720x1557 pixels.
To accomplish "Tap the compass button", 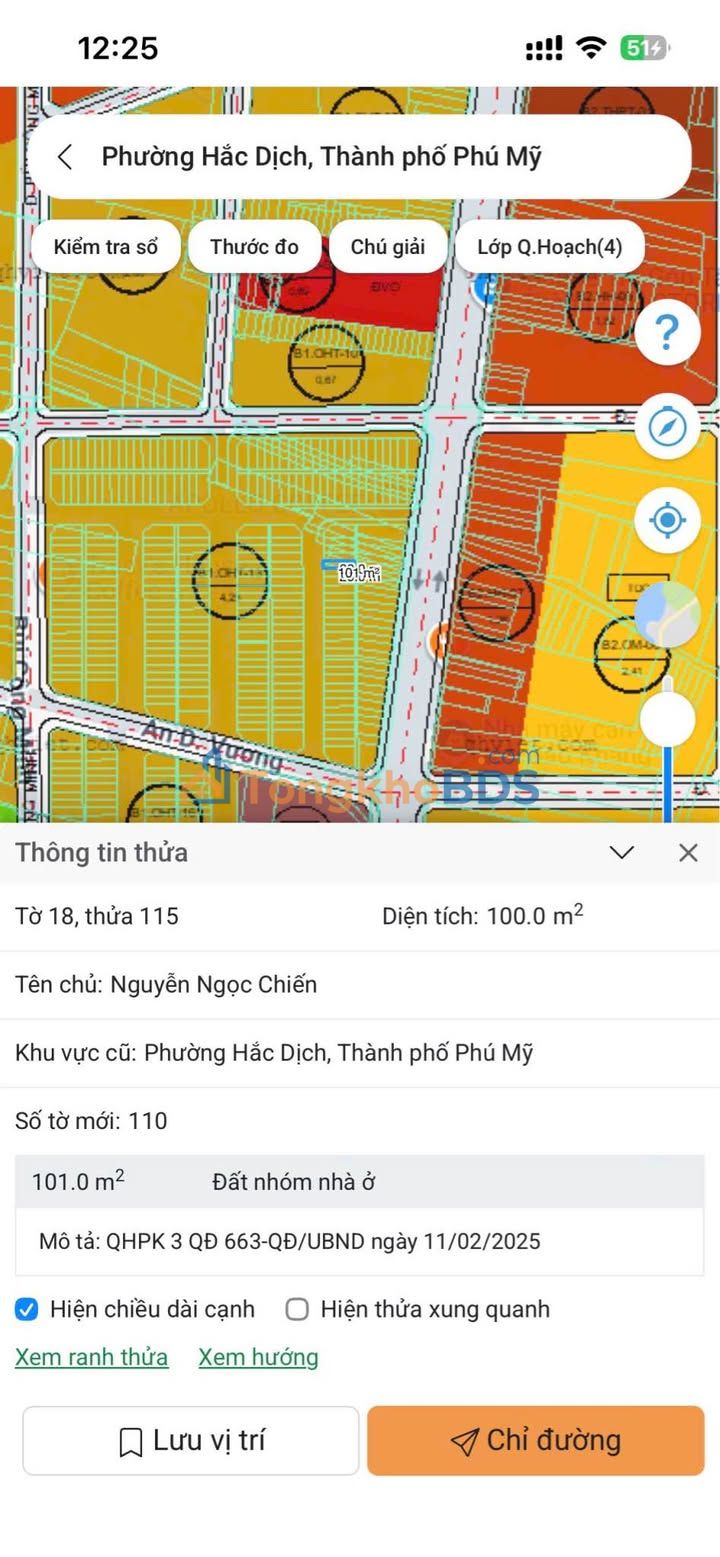I will click(x=667, y=427).
